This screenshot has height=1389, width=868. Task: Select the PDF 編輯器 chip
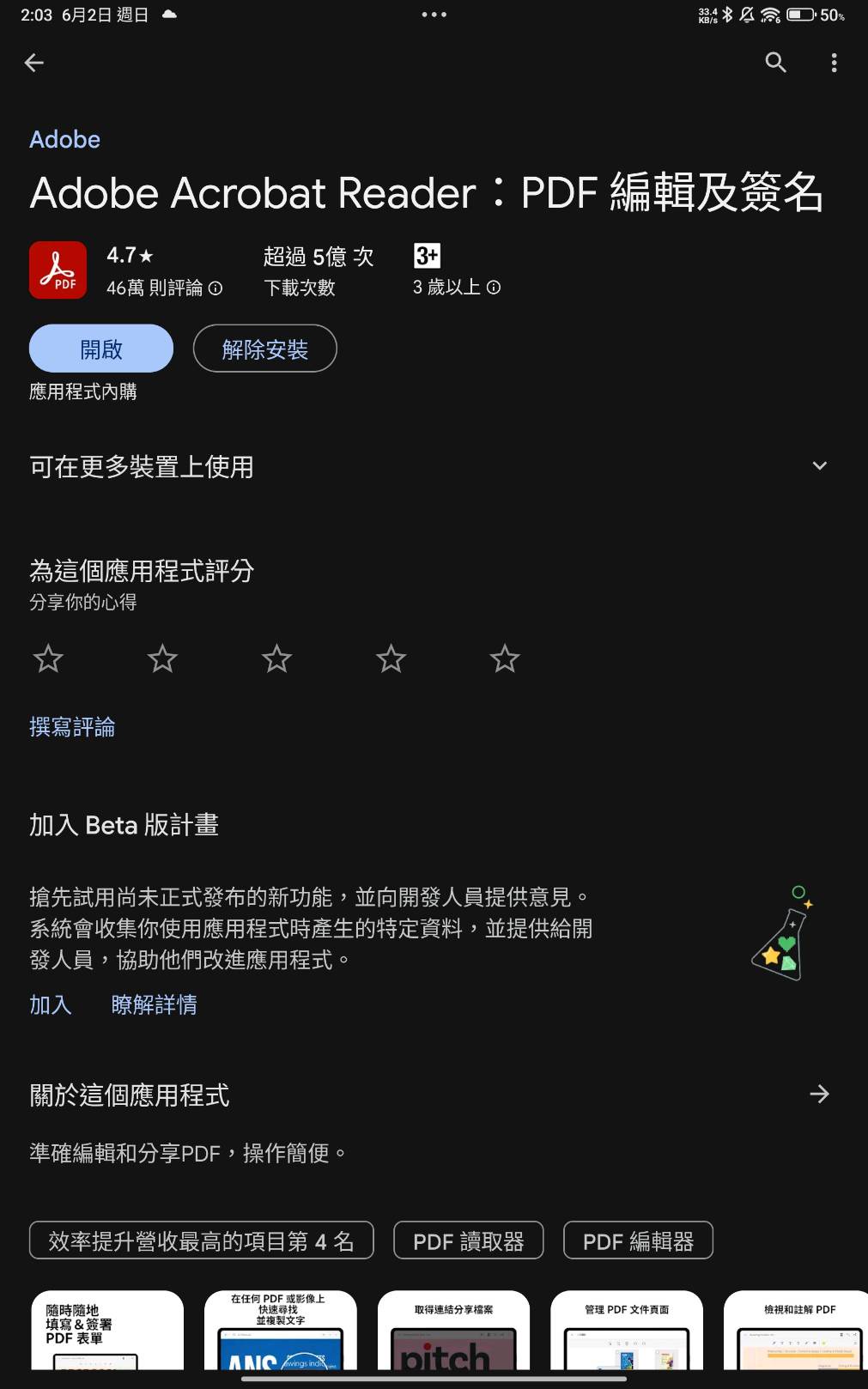coord(638,1240)
